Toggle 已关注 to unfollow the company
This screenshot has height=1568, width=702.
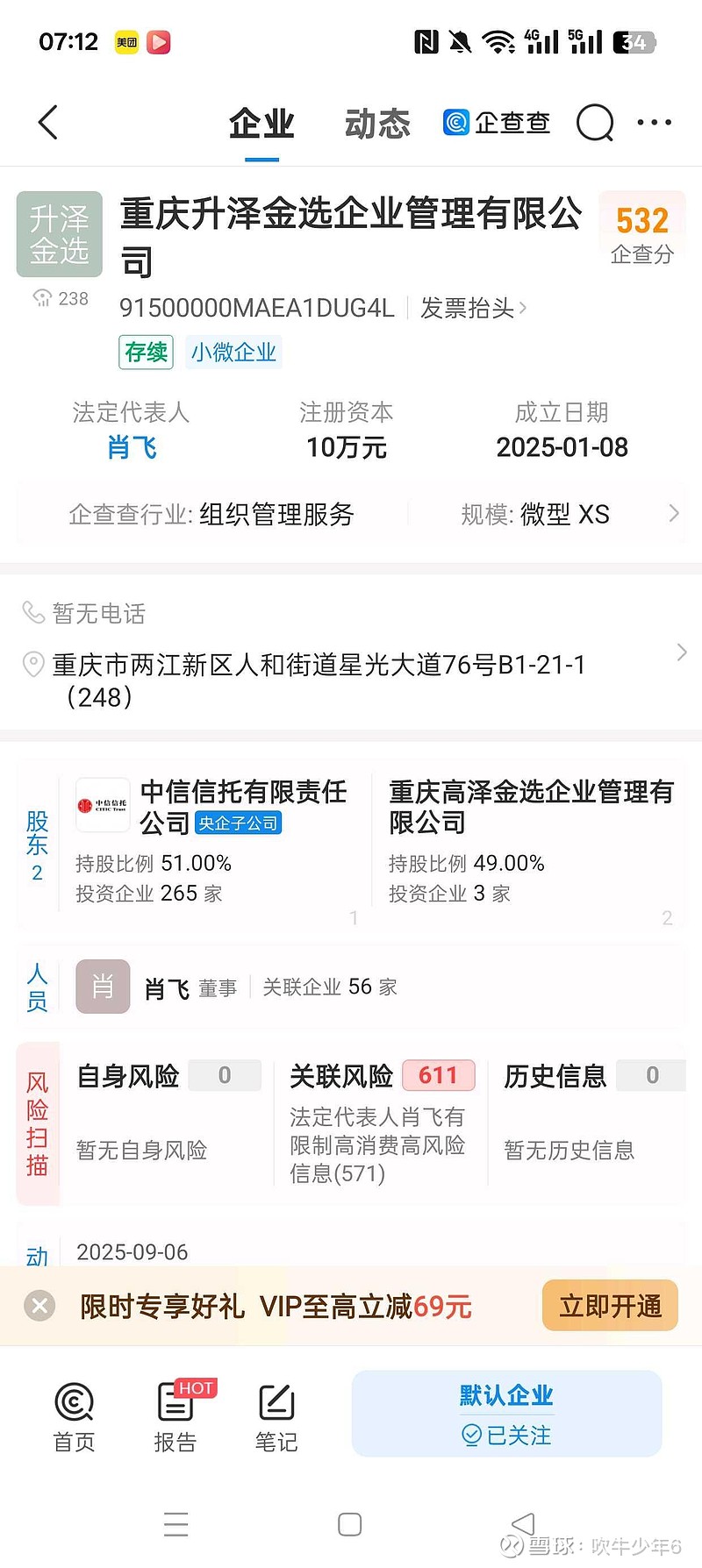point(507,1436)
